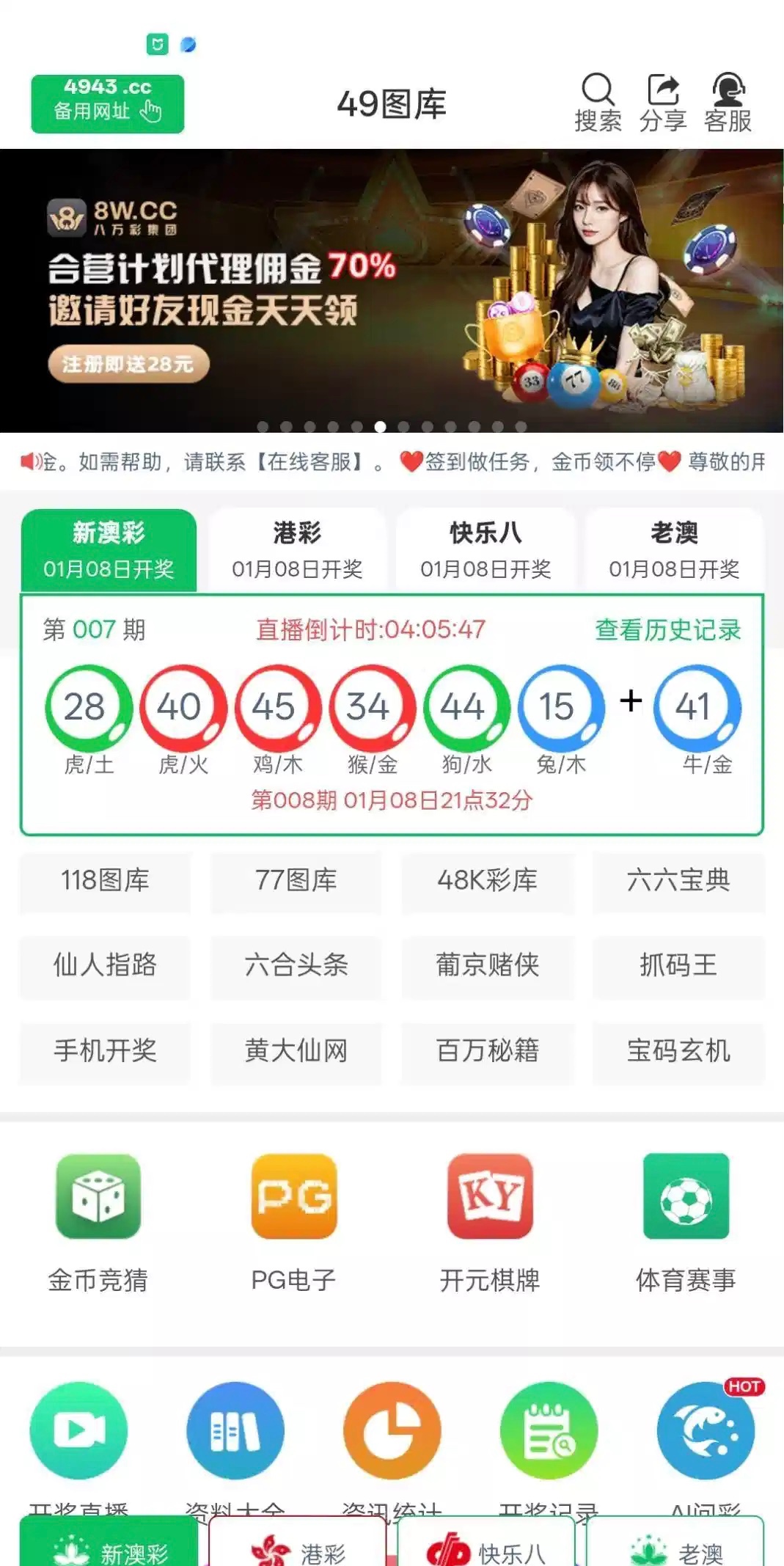The width and height of the screenshot is (784, 1566).
Task: Open 开奖直播 live video icon
Action: [x=78, y=1430]
